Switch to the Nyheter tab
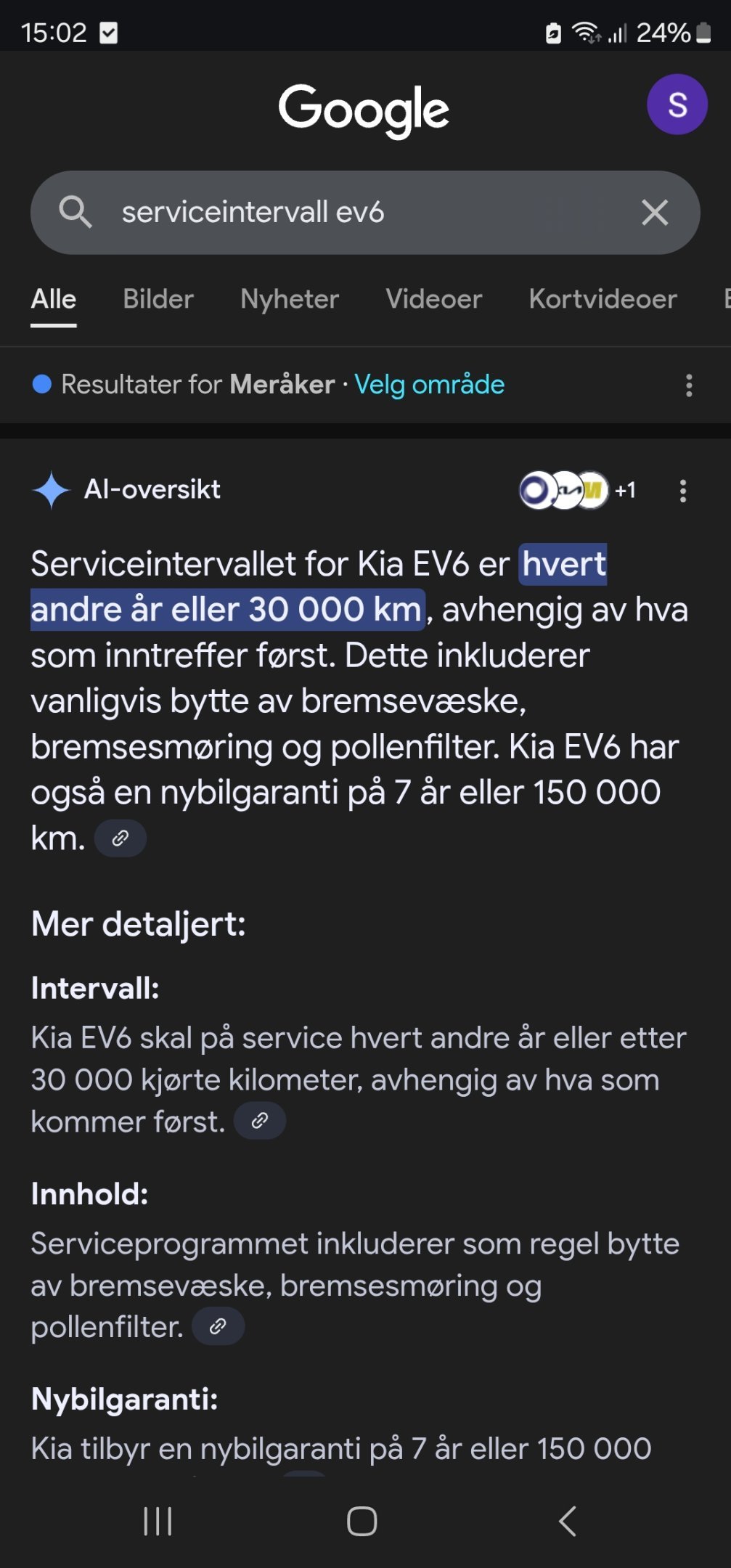The image size is (731, 1568). (290, 299)
